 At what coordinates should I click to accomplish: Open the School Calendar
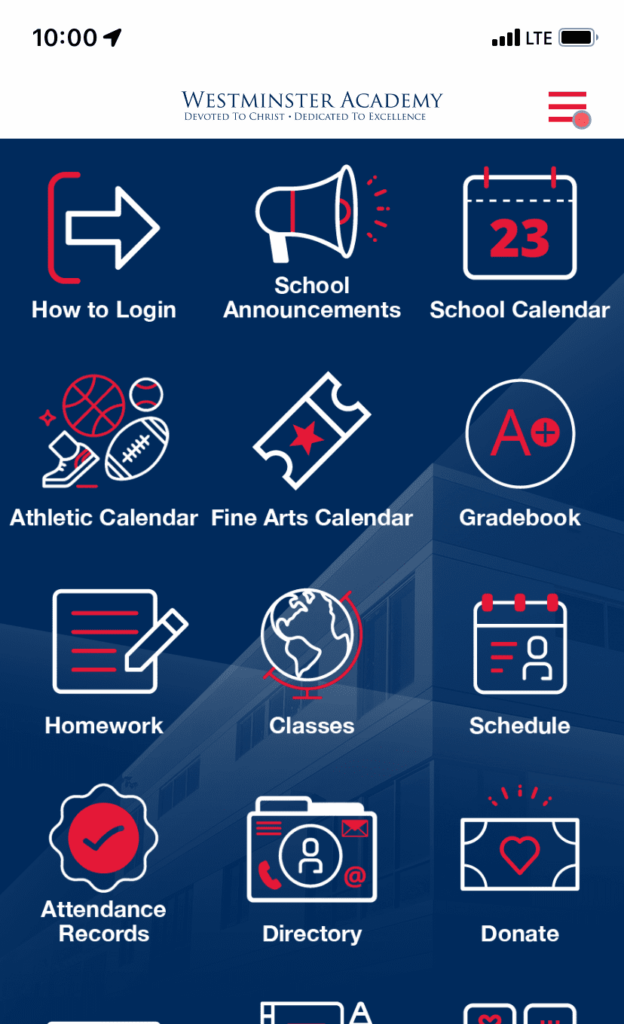(x=520, y=244)
